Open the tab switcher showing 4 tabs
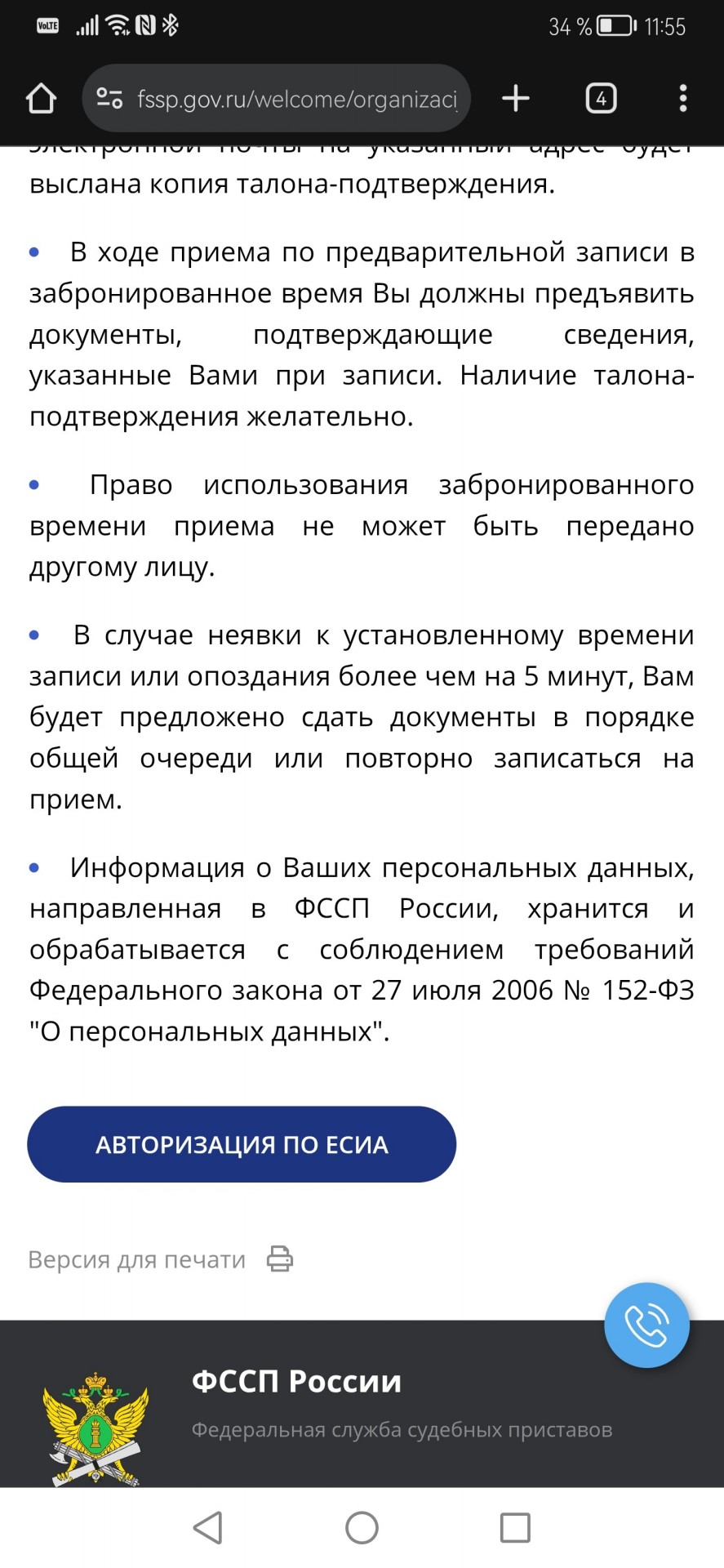 (x=602, y=99)
